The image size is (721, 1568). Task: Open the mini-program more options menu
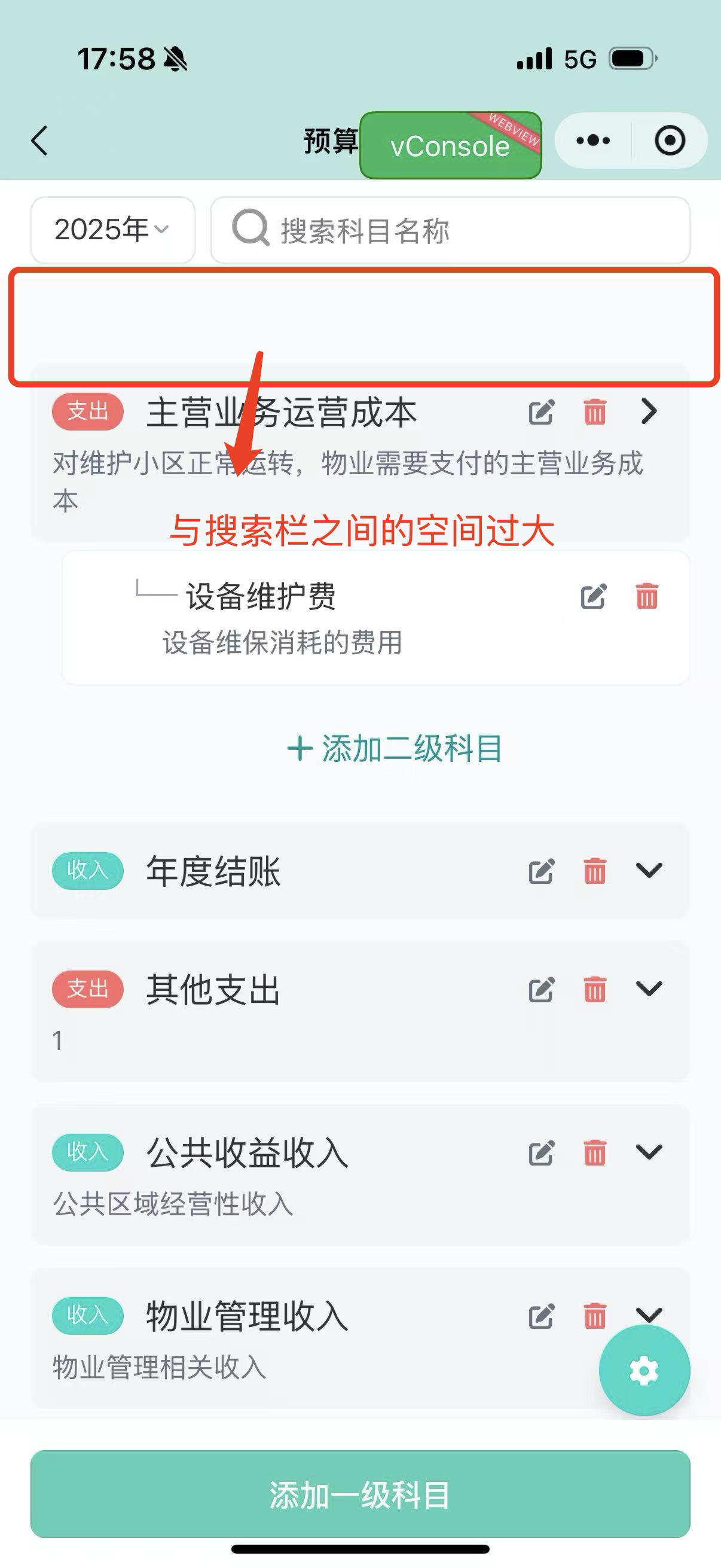tap(592, 139)
